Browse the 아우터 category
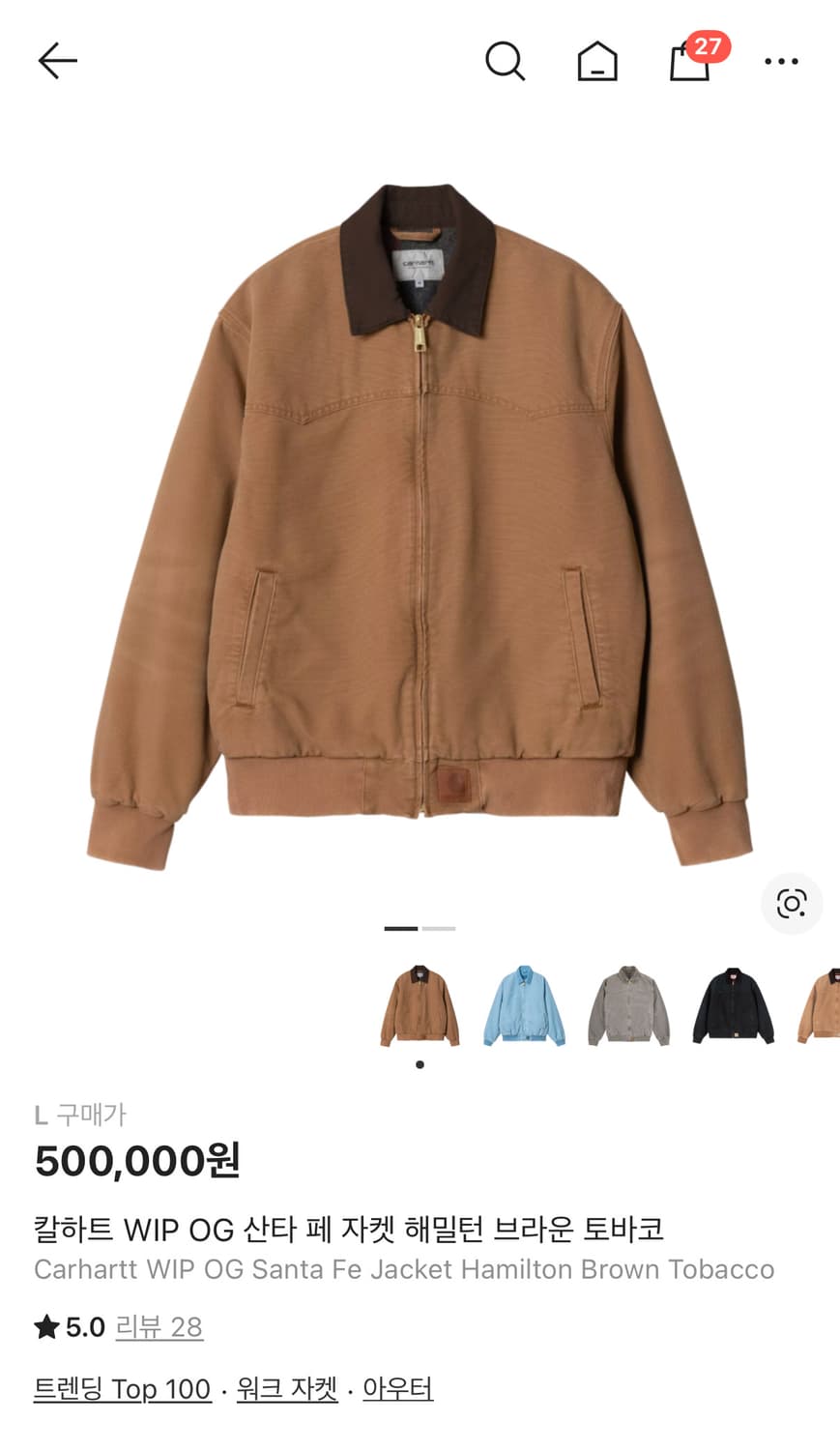This screenshot has width=840, height=1450. click(397, 1389)
